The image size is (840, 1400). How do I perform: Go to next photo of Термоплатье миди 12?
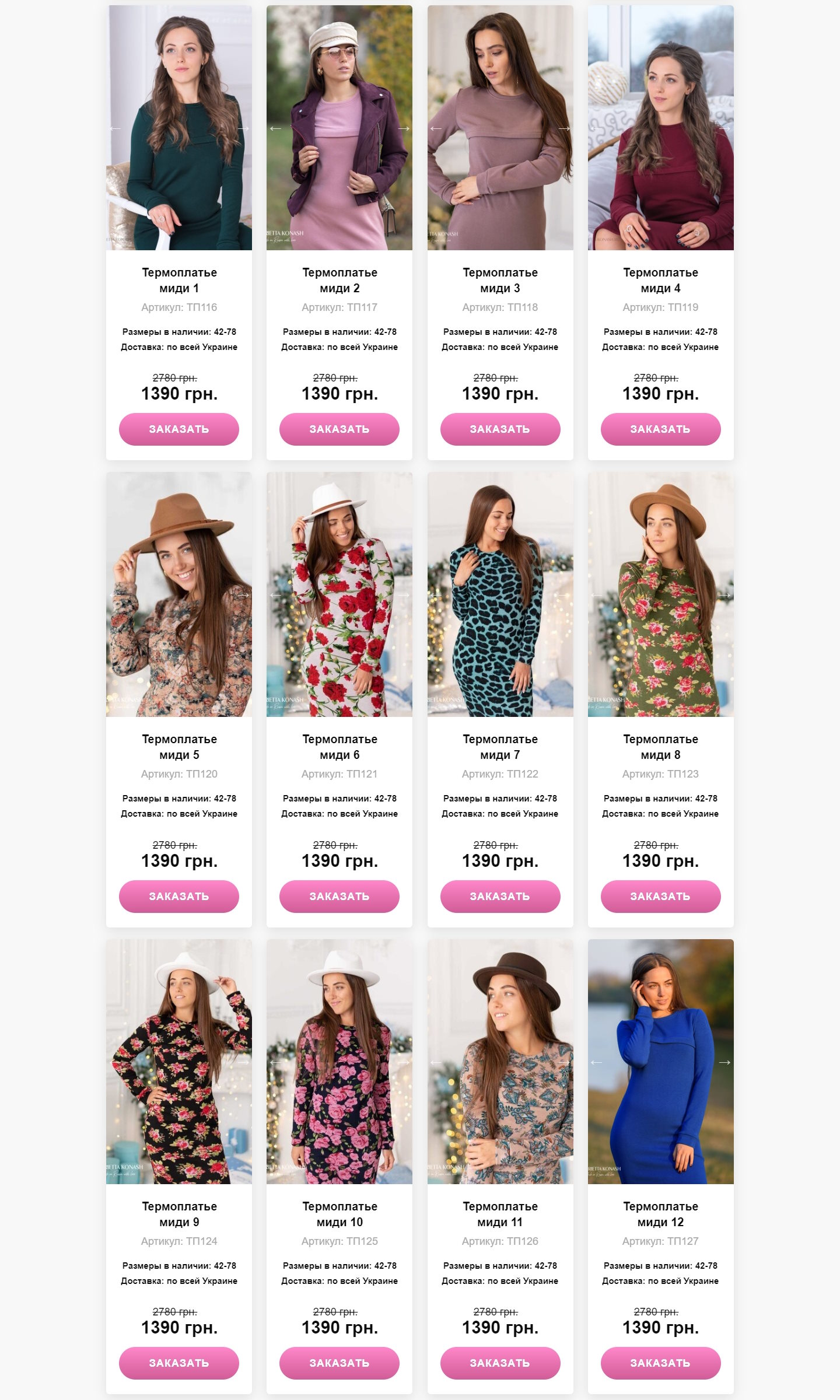tap(724, 1062)
